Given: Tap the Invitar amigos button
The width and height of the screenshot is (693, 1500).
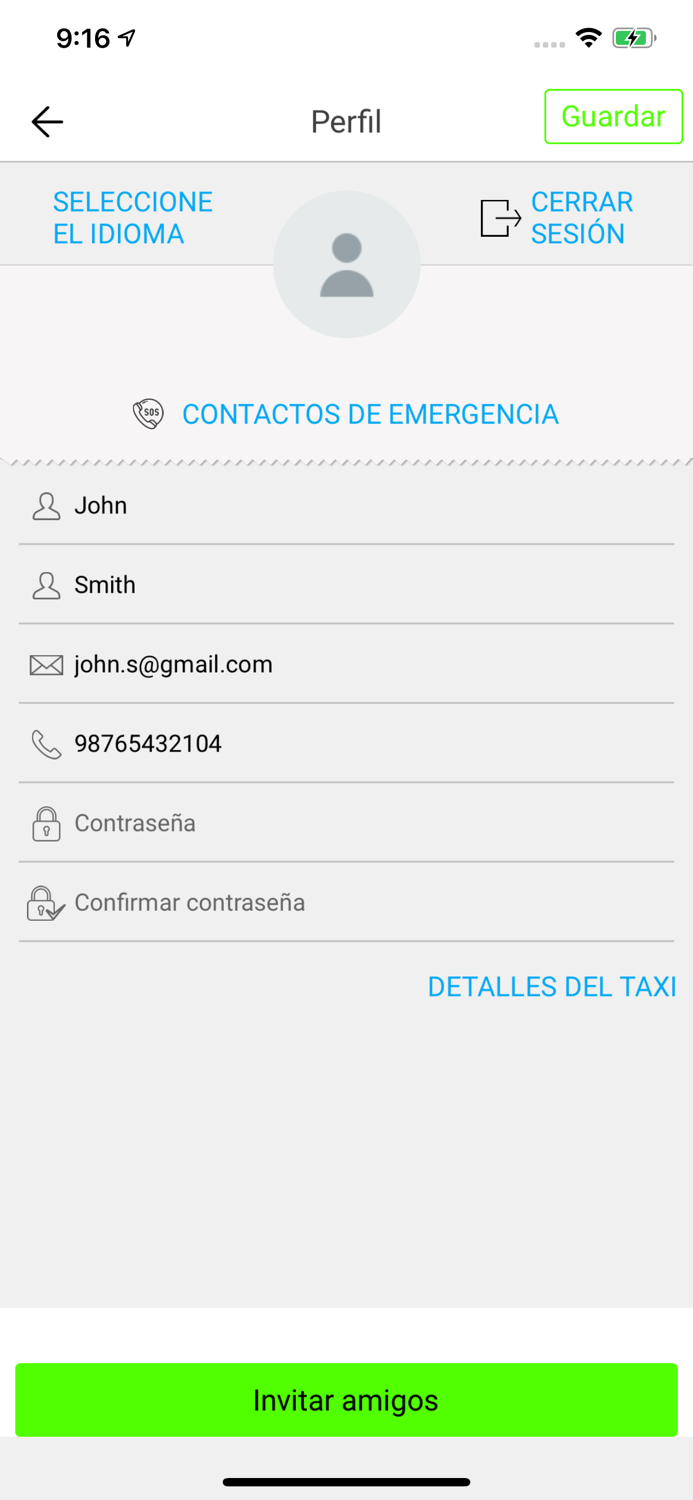Looking at the screenshot, I should [346, 1400].
